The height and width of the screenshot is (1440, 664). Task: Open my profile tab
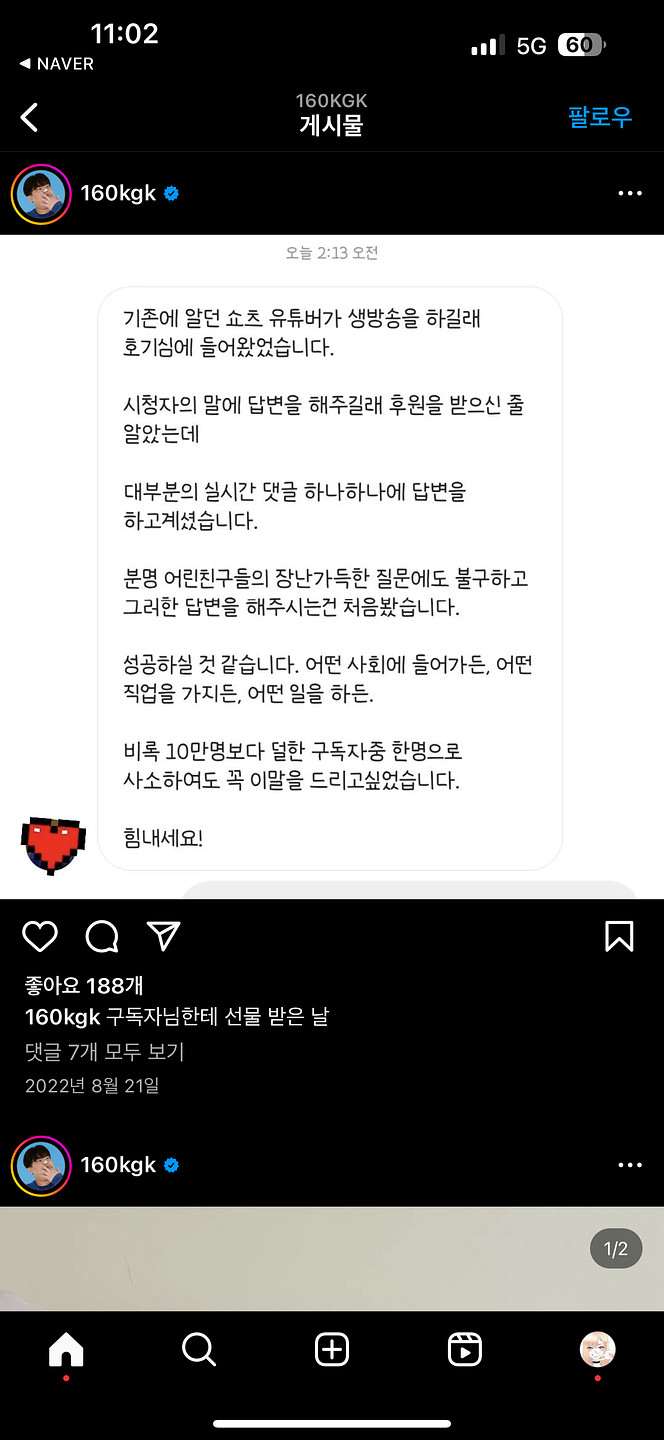point(598,1351)
